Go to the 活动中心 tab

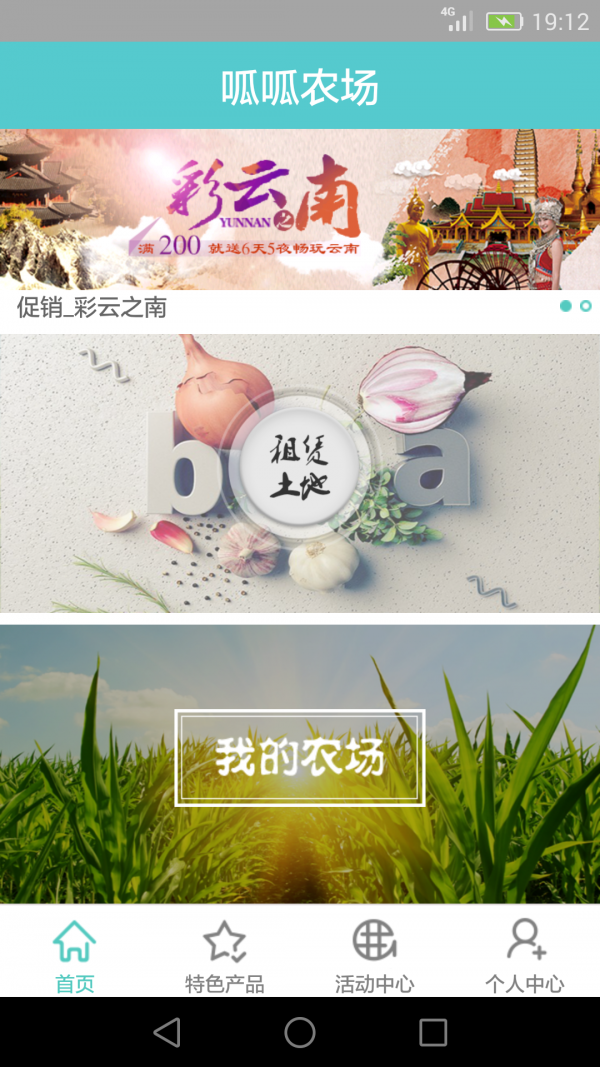pos(375,955)
